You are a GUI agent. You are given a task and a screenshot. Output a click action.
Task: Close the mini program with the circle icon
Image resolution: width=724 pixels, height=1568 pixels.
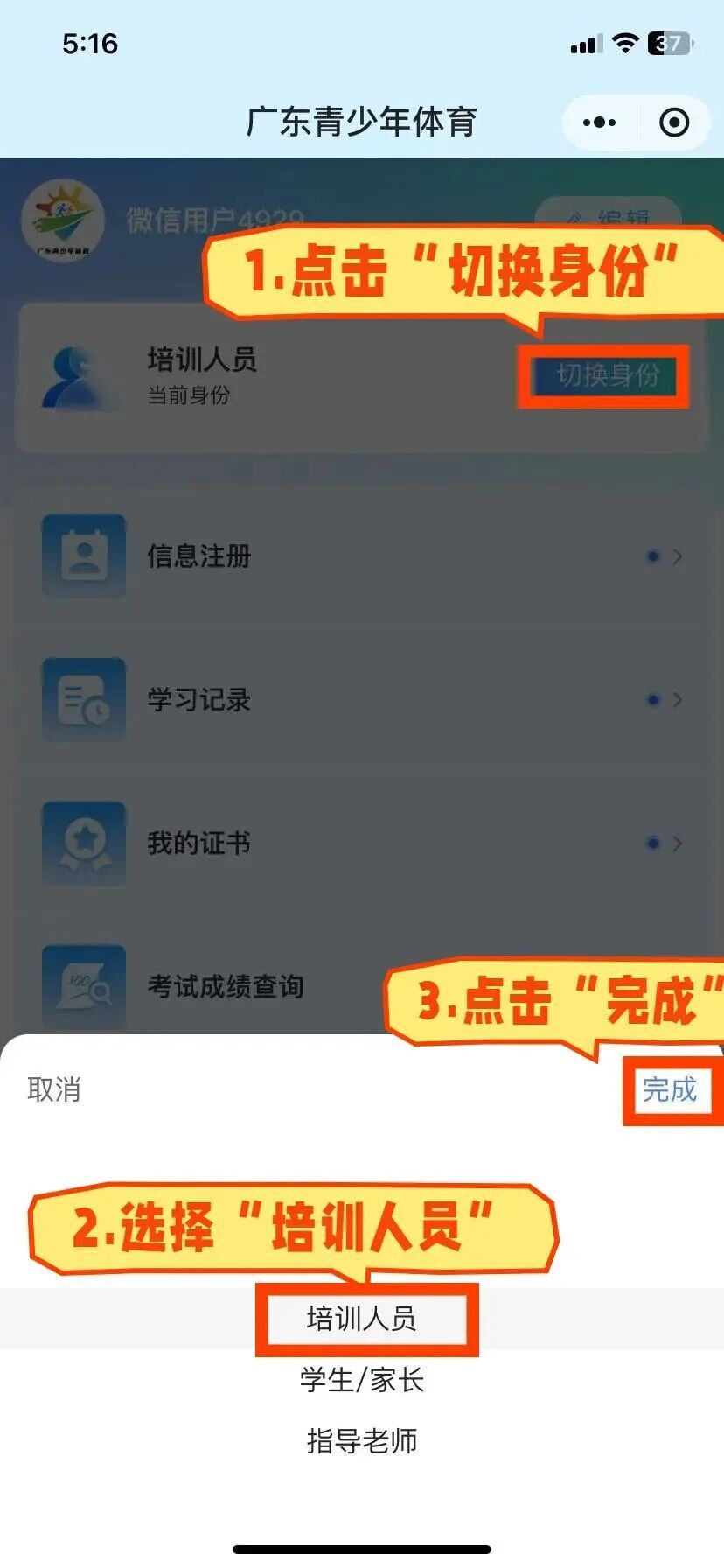click(x=673, y=122)
